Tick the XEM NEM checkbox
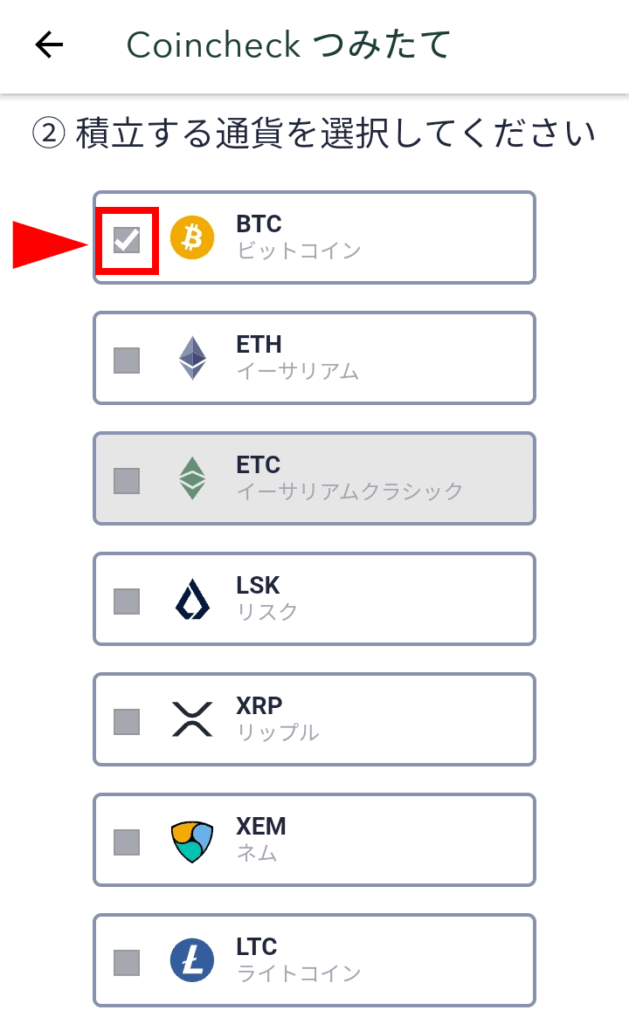This screenshot has width=629, height=1024. (x=127, y=841)
